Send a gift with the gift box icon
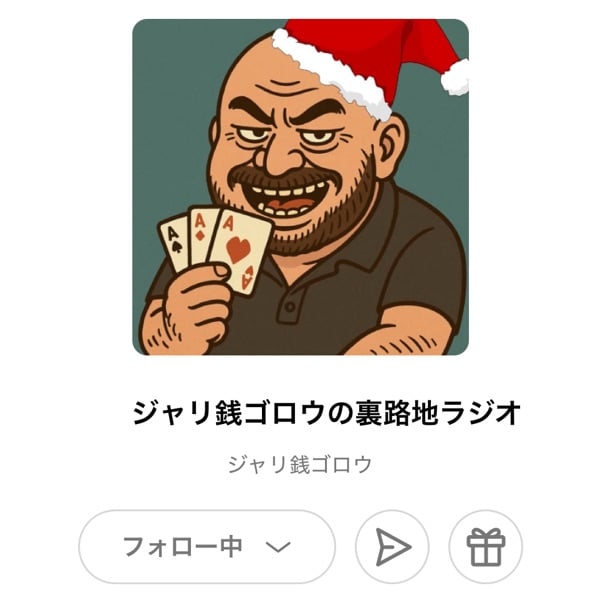The height and width of the screenshot is (600, 600). (486, 547)
